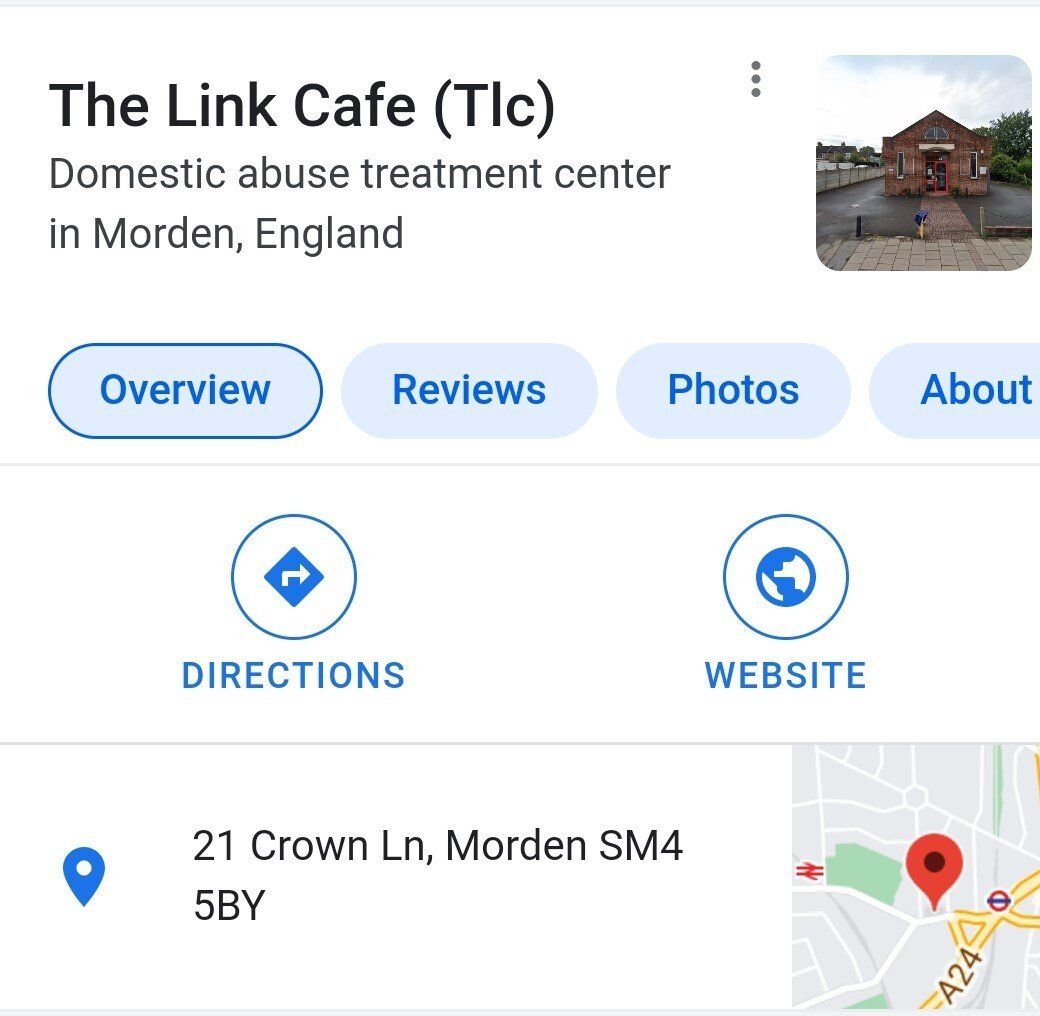Open the building photo thumbnail
This screenshot has height=1016, width=1040.
point(923,163)
